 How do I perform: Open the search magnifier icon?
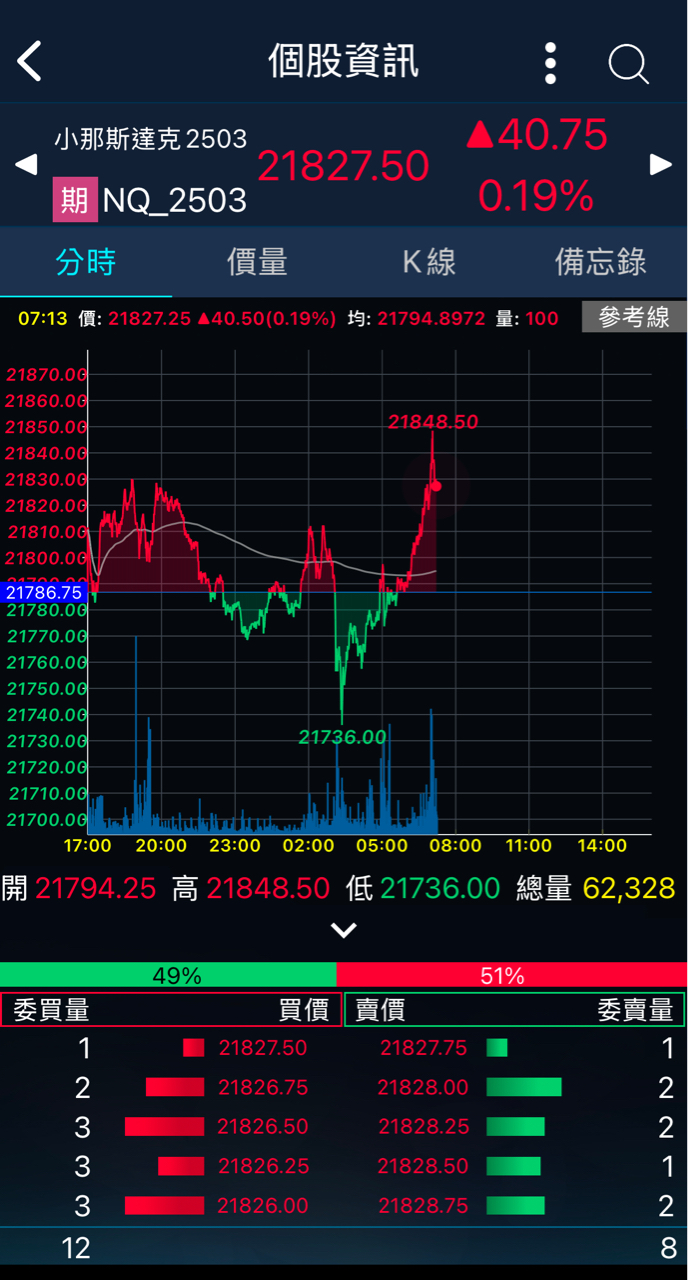click(629, 63)
